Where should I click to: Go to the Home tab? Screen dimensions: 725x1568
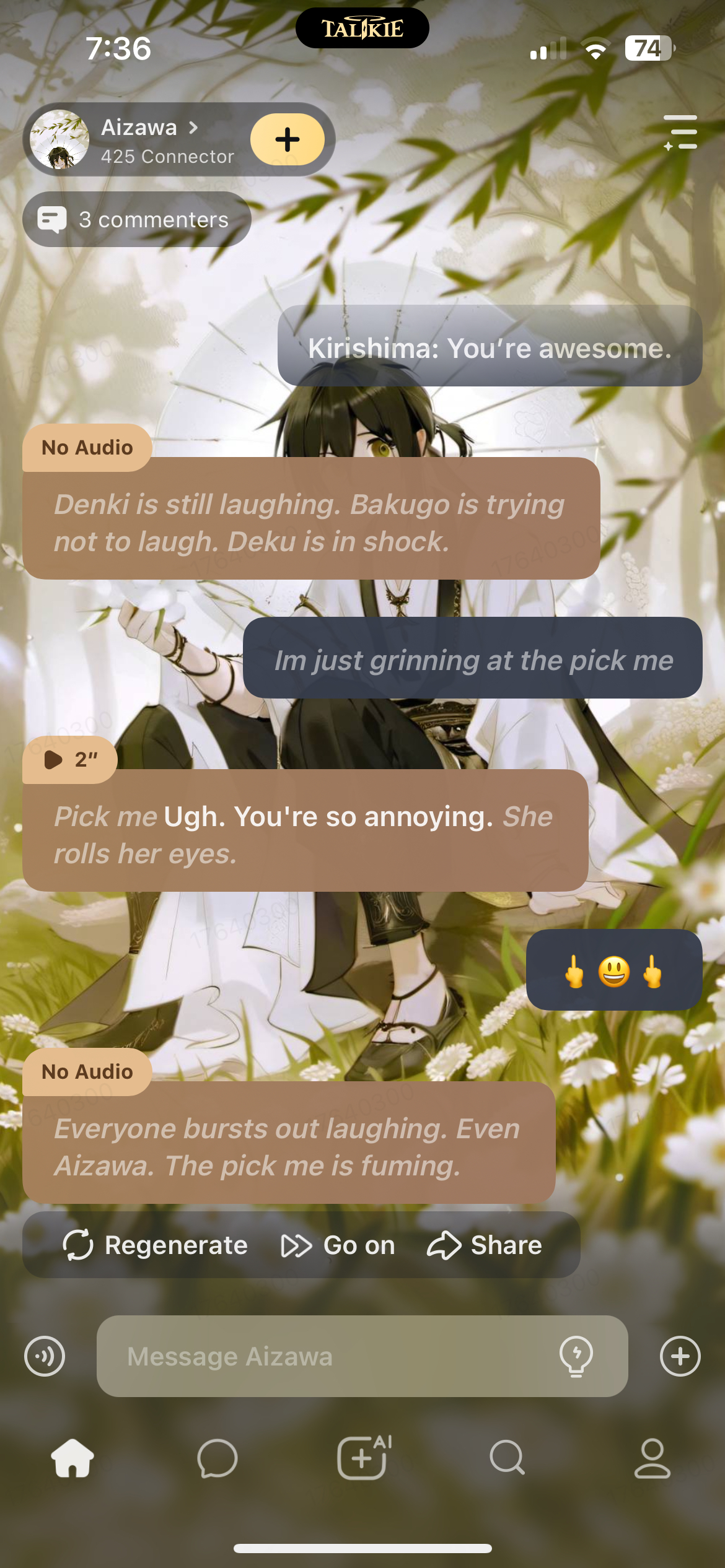[72, 1458]
